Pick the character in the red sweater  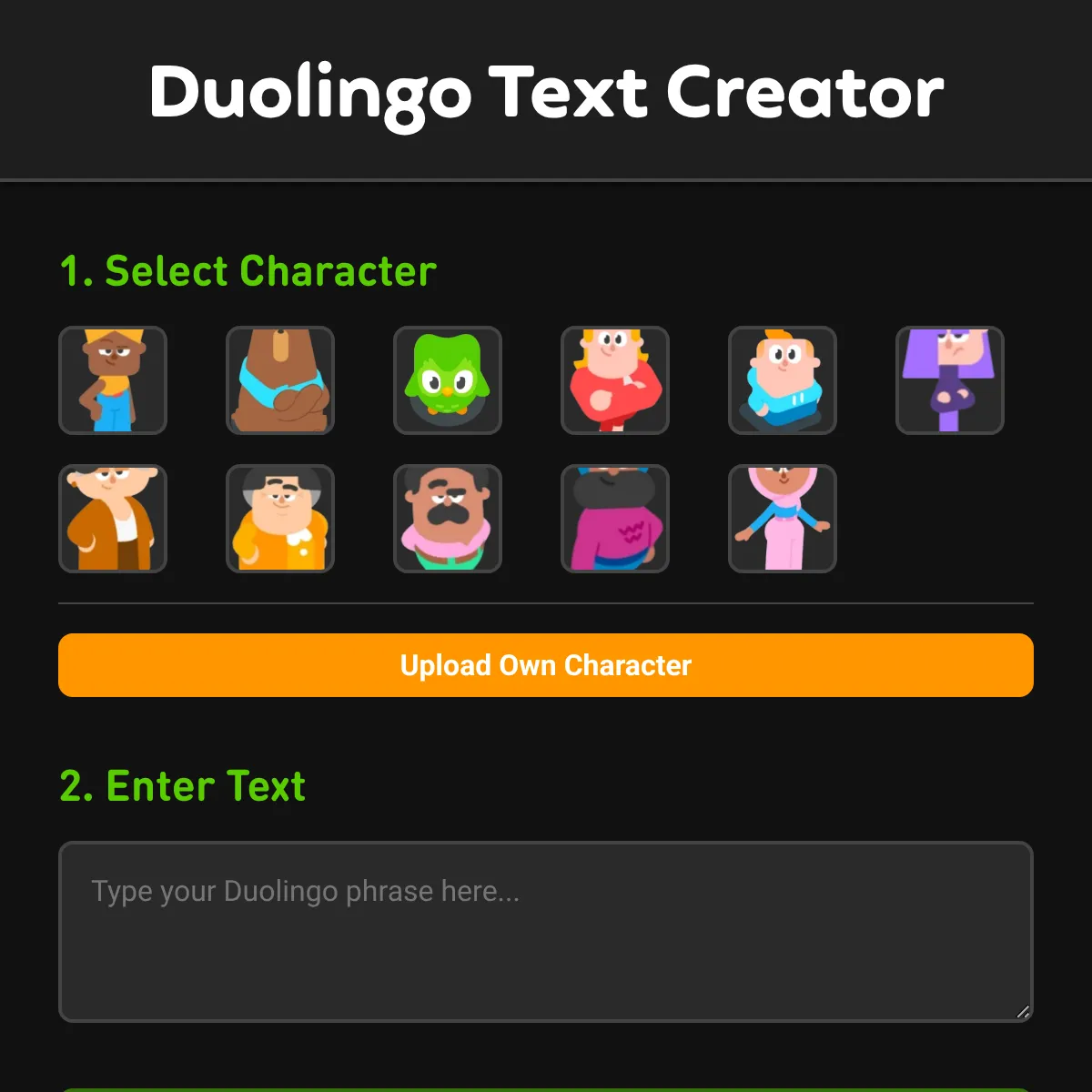[x=615, y=380]
